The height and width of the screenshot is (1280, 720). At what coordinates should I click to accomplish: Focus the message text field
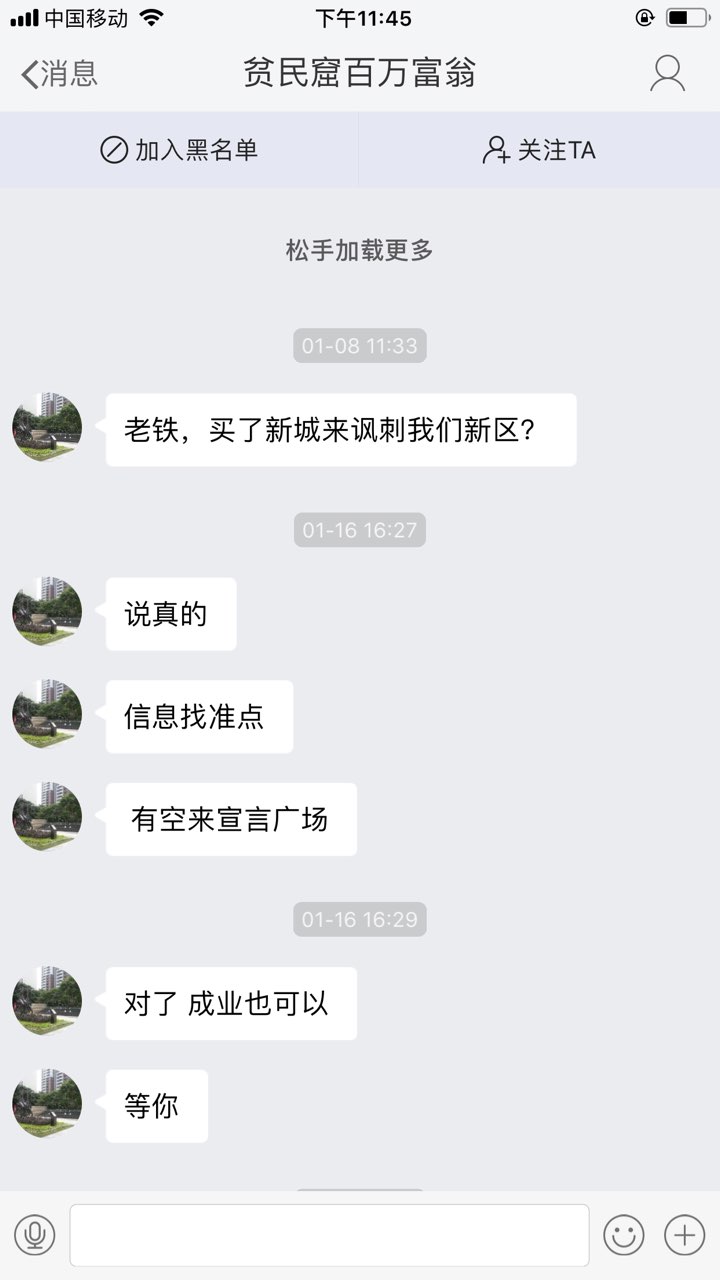coord(329,1235)
